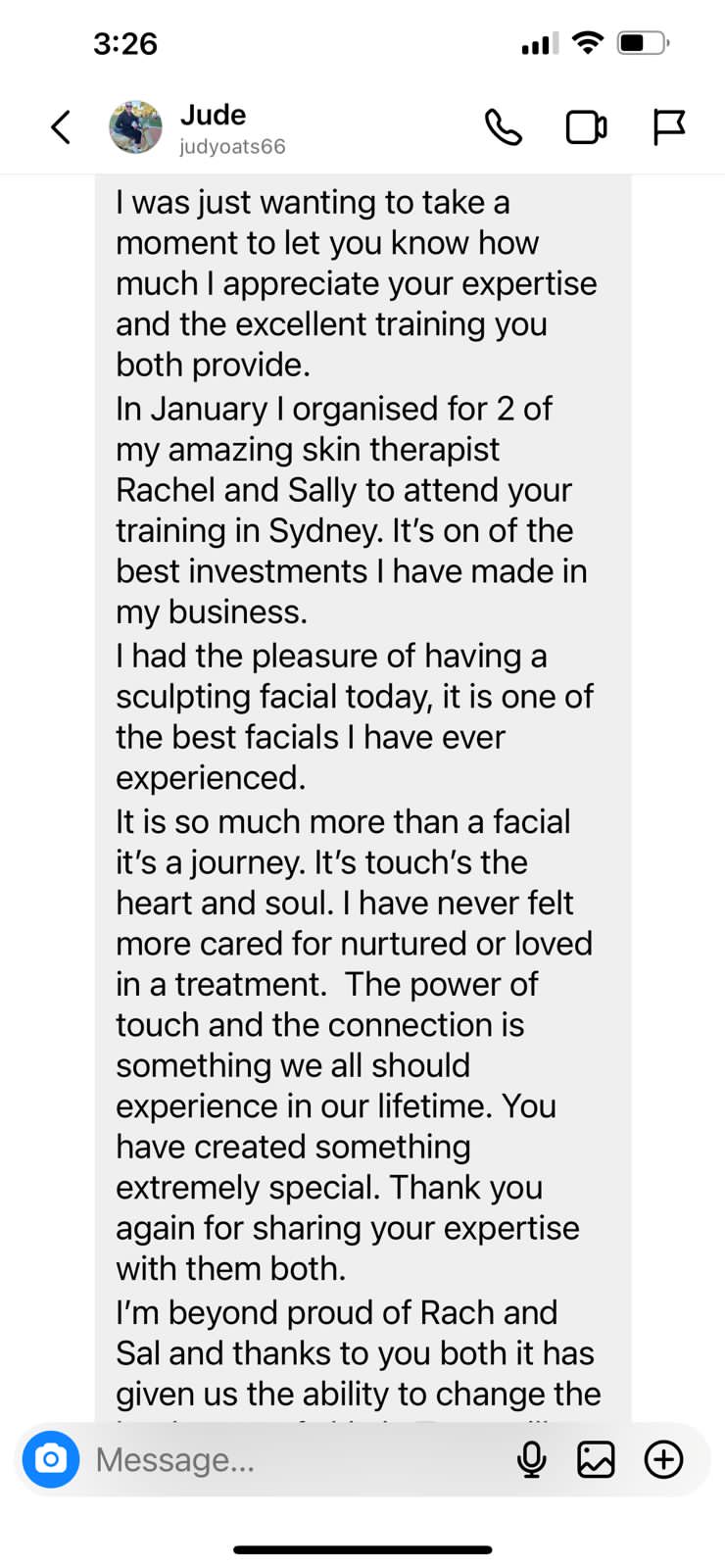
Task: Open Jude's profile from the chat header
Action: tap(135, 127)
